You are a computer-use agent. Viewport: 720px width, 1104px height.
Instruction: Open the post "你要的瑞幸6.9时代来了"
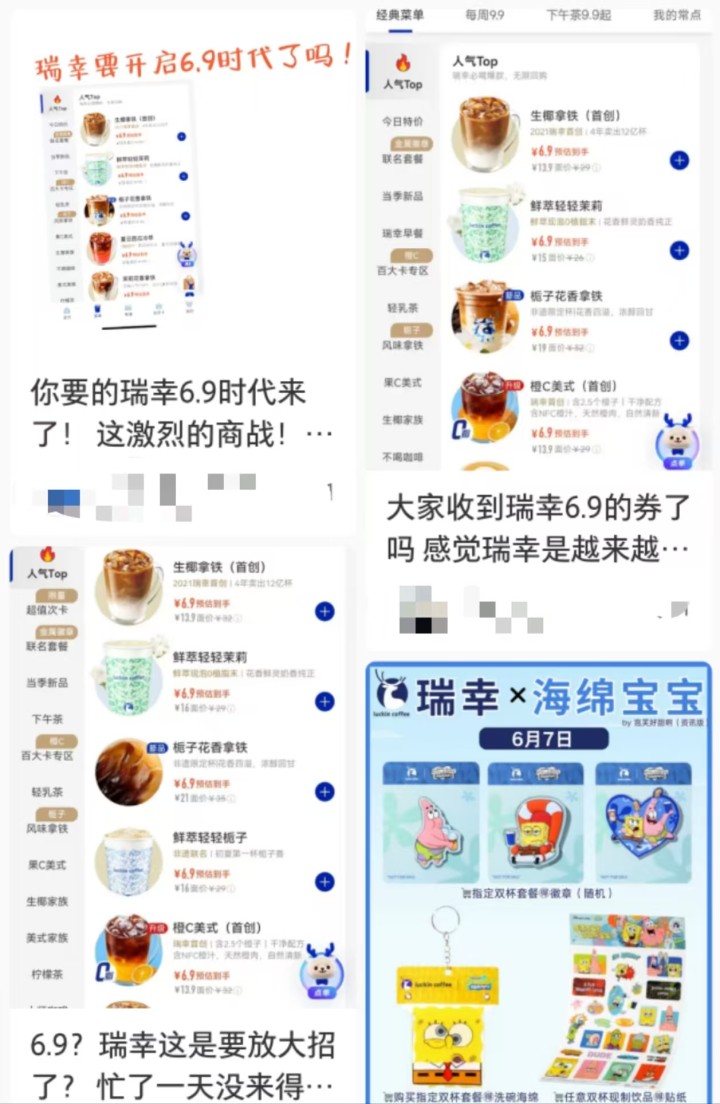click(x=180, y=411)
